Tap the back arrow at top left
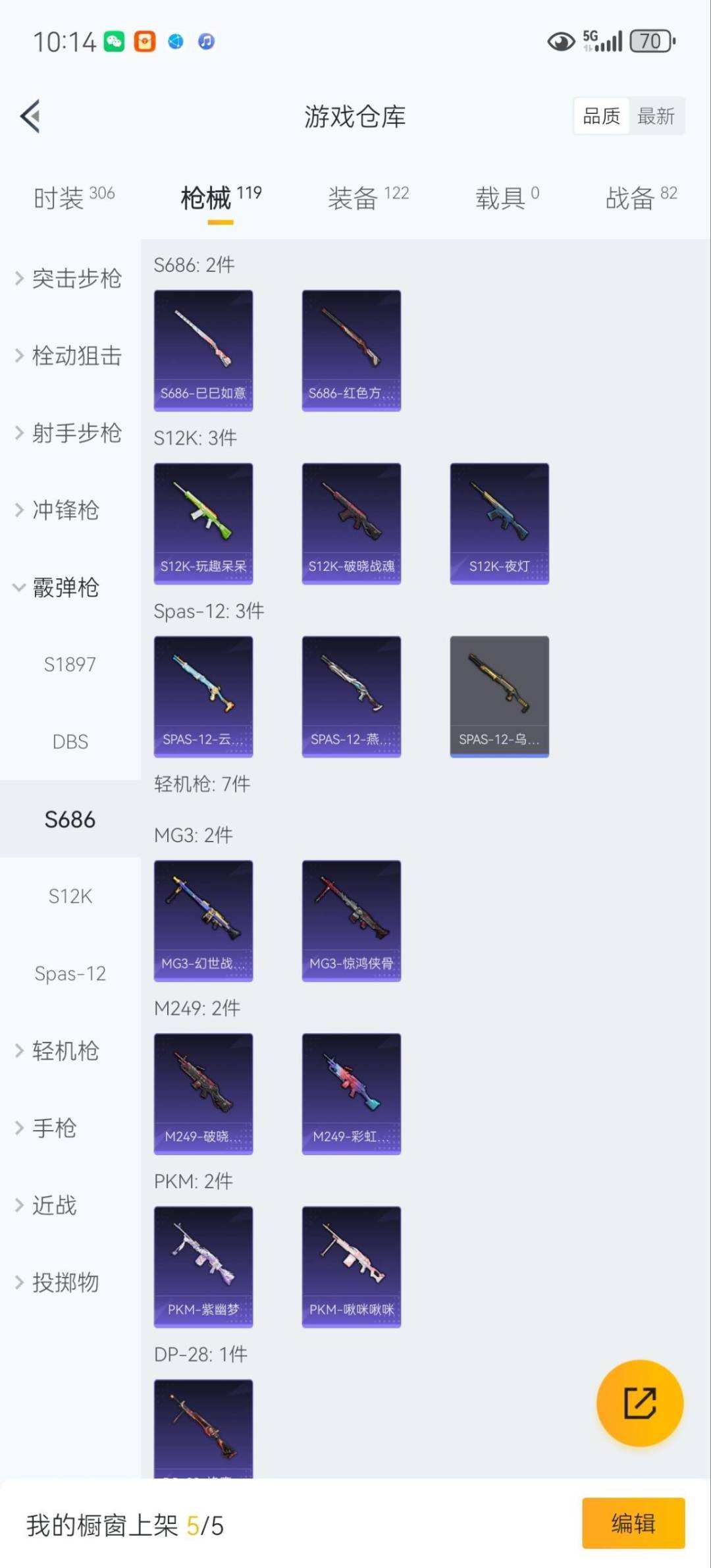Screen dimensions: 711x1568 click(28, 116)
